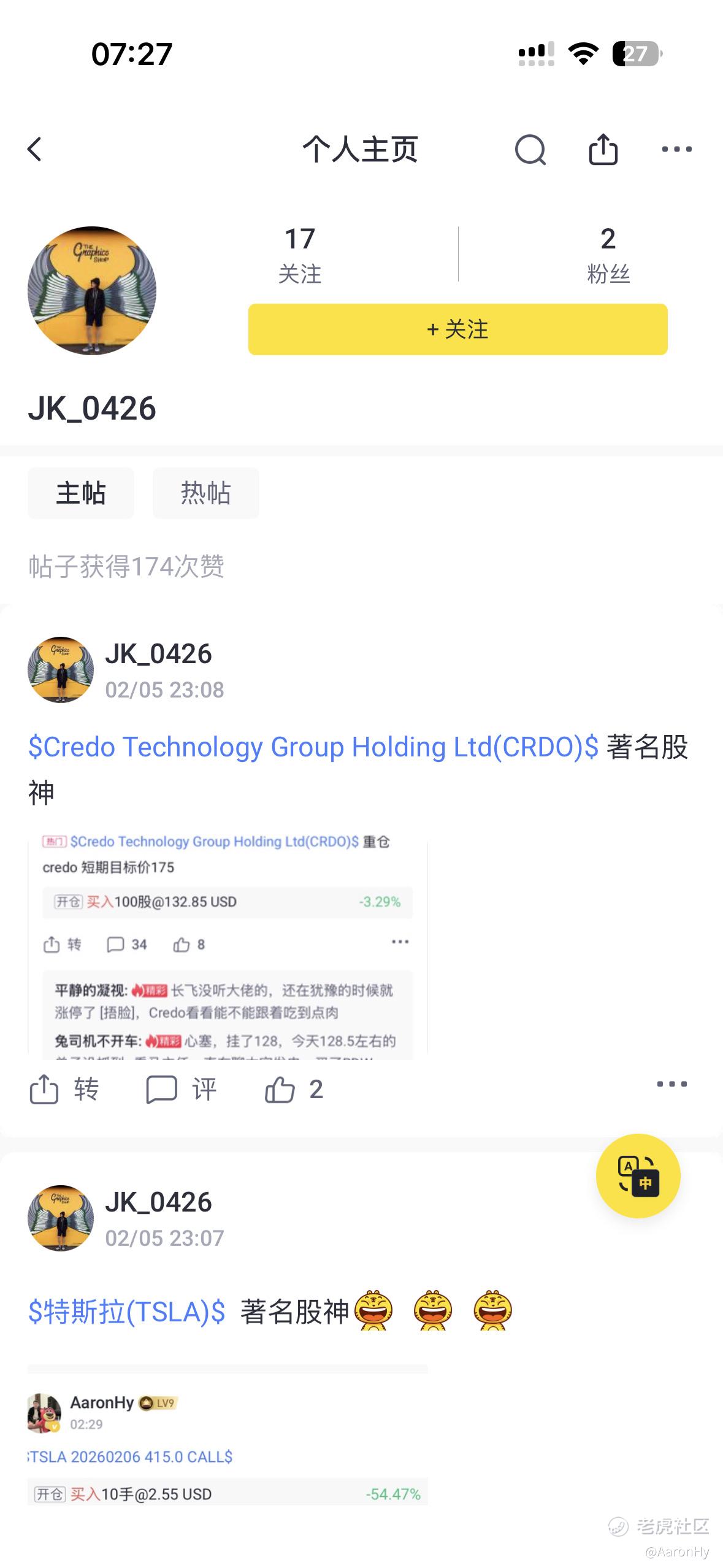The width and height of the screenshot is (723, 1568).
Task: Open the 特斯拉(TSLA) stock link
Action: [127, 1312]
